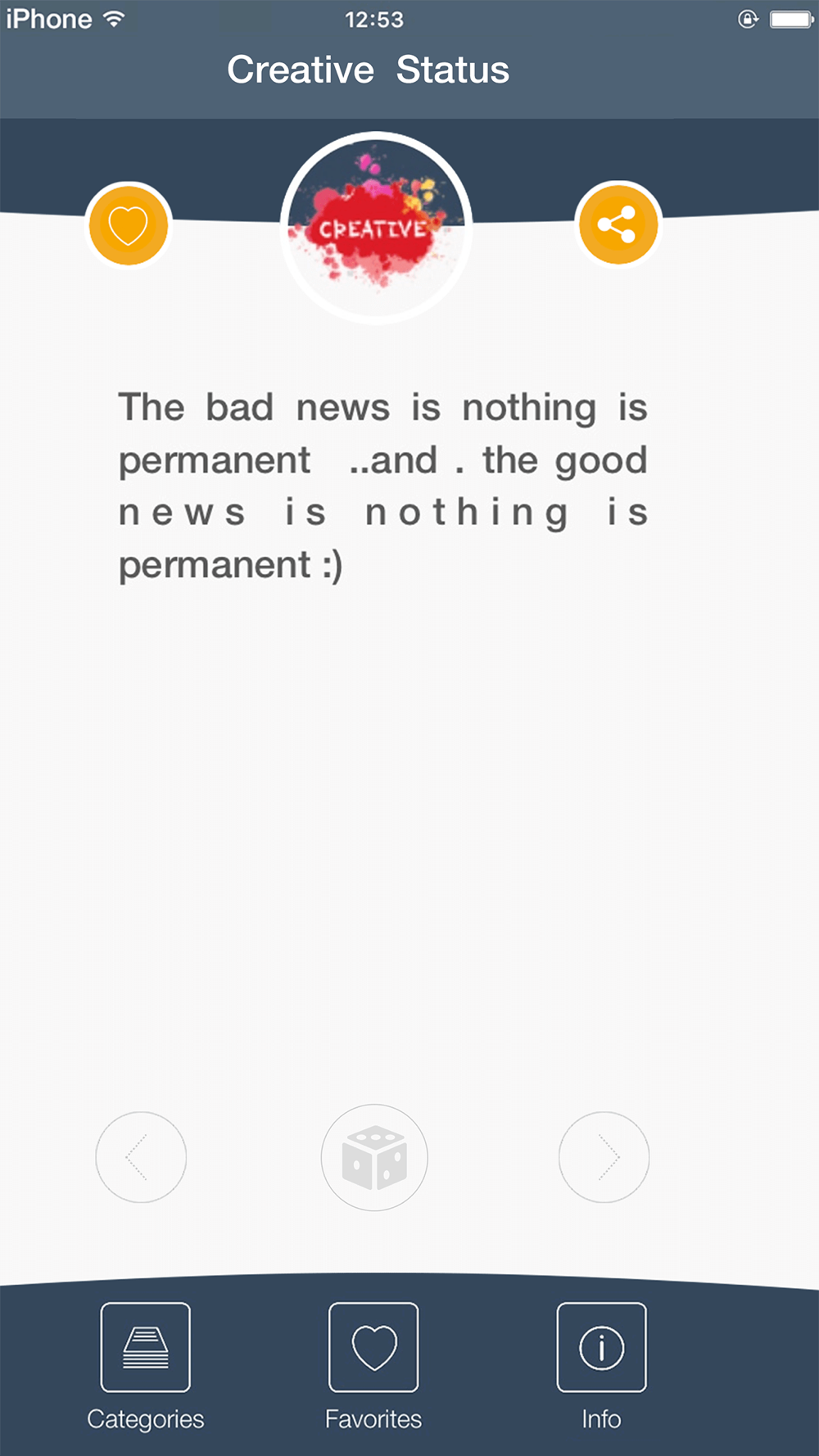
Task: Switch to the Favorites tab
Action: [x=373, y=1366]
